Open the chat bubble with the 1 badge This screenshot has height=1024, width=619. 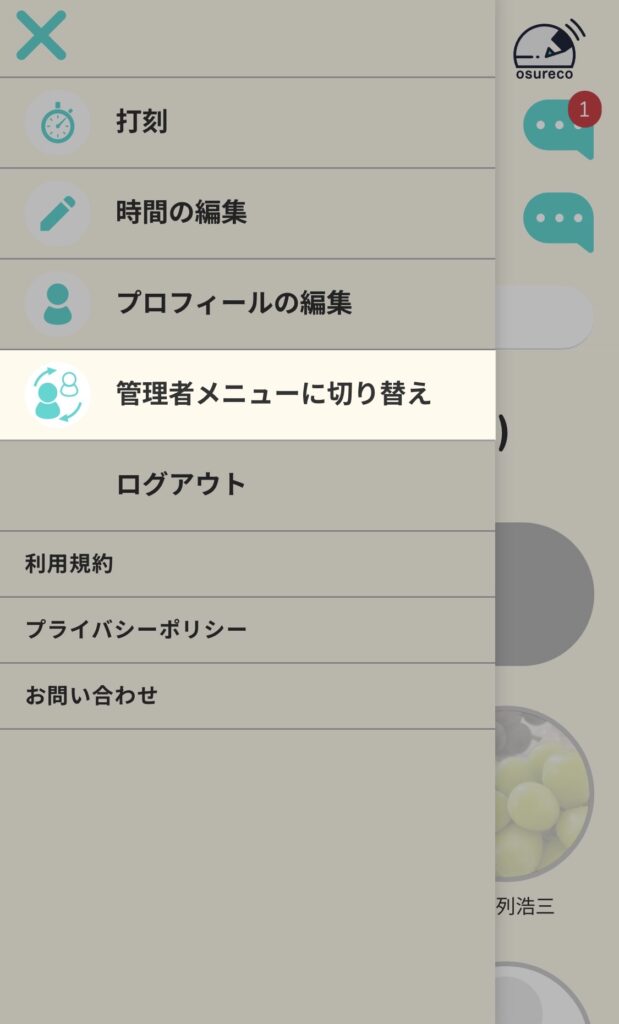click(556, 128)
